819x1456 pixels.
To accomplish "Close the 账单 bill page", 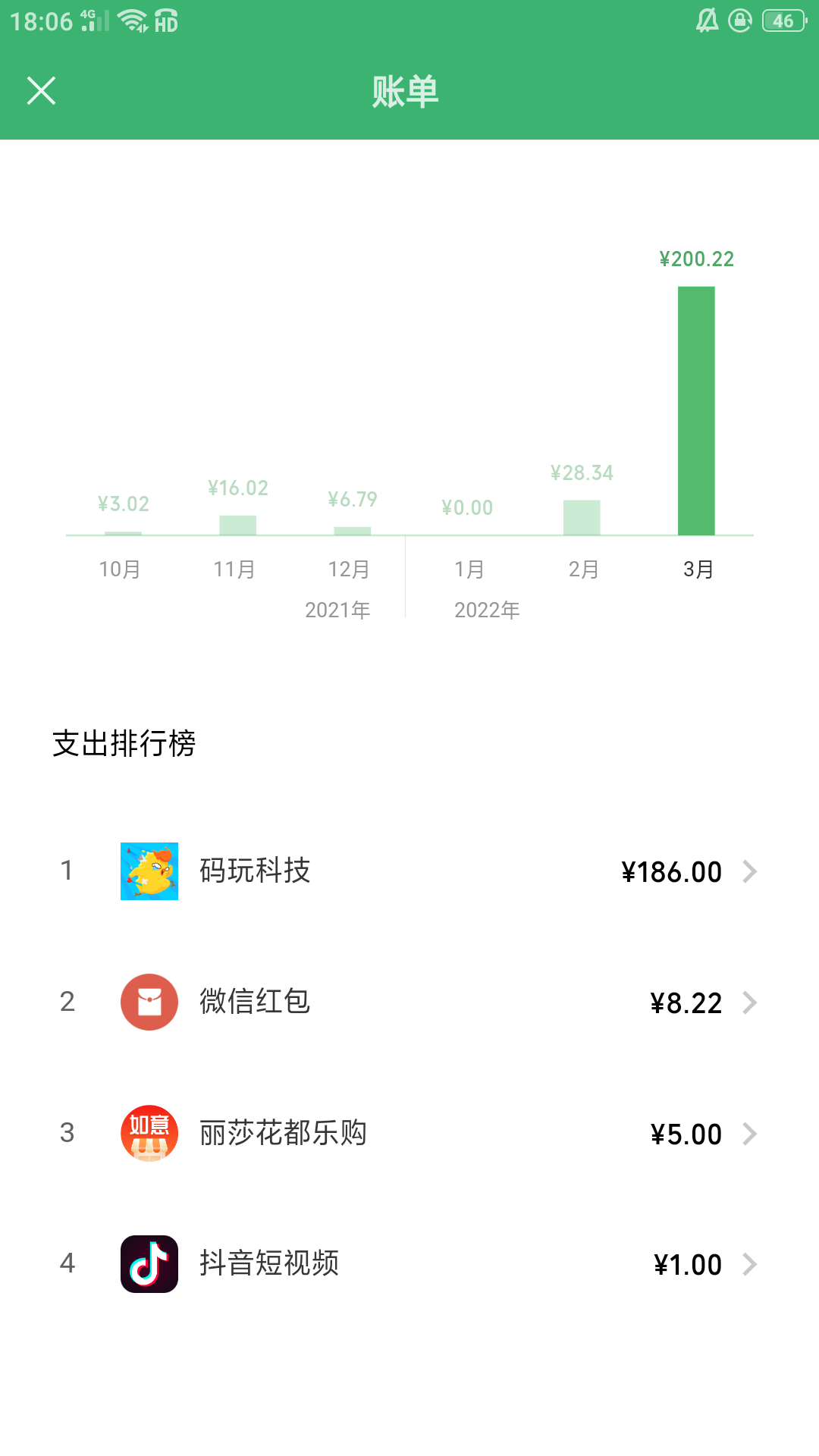I will pyautogui.click(x=41, y=91).
